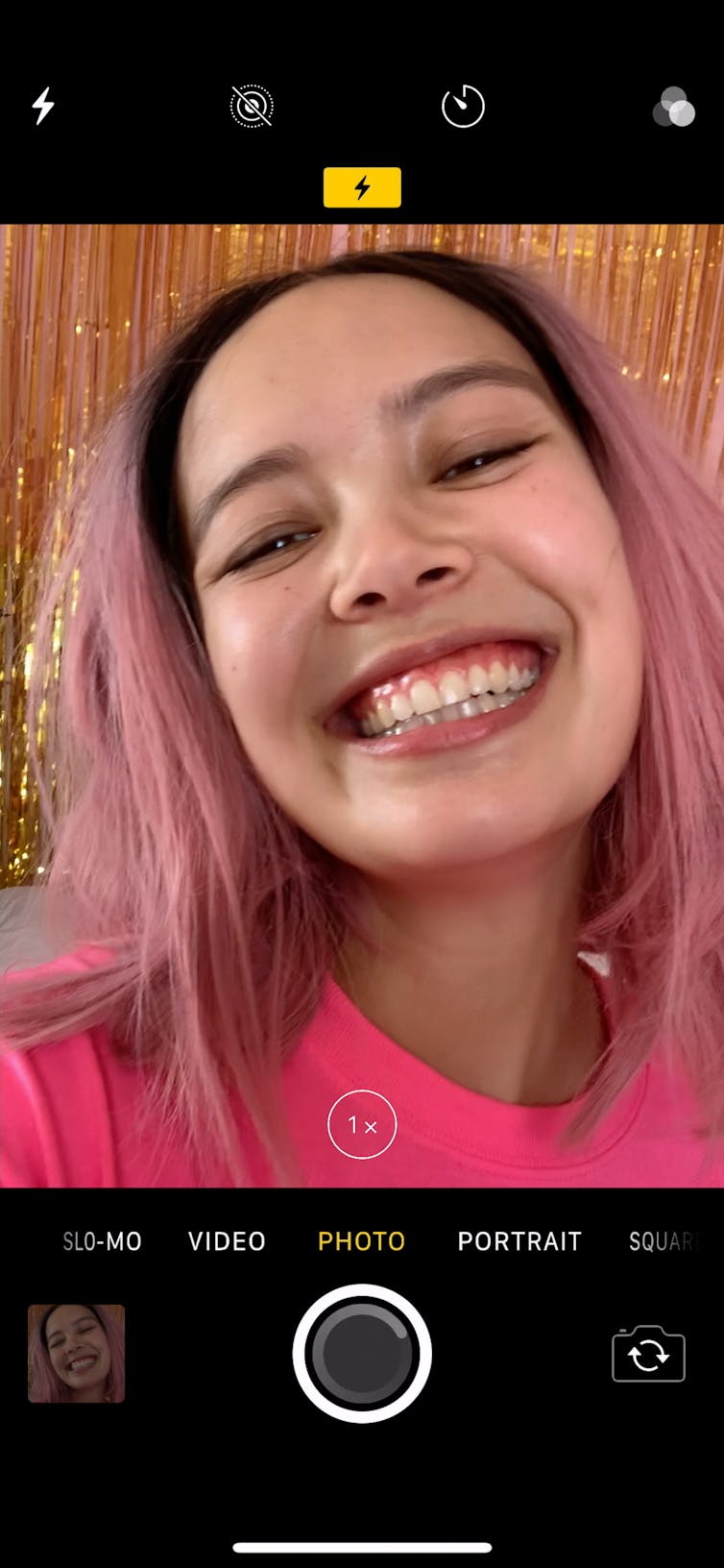This screenshot has height=1568, width=724.
Task: Switch to VIDEO mode
Action: point(227,1241)
